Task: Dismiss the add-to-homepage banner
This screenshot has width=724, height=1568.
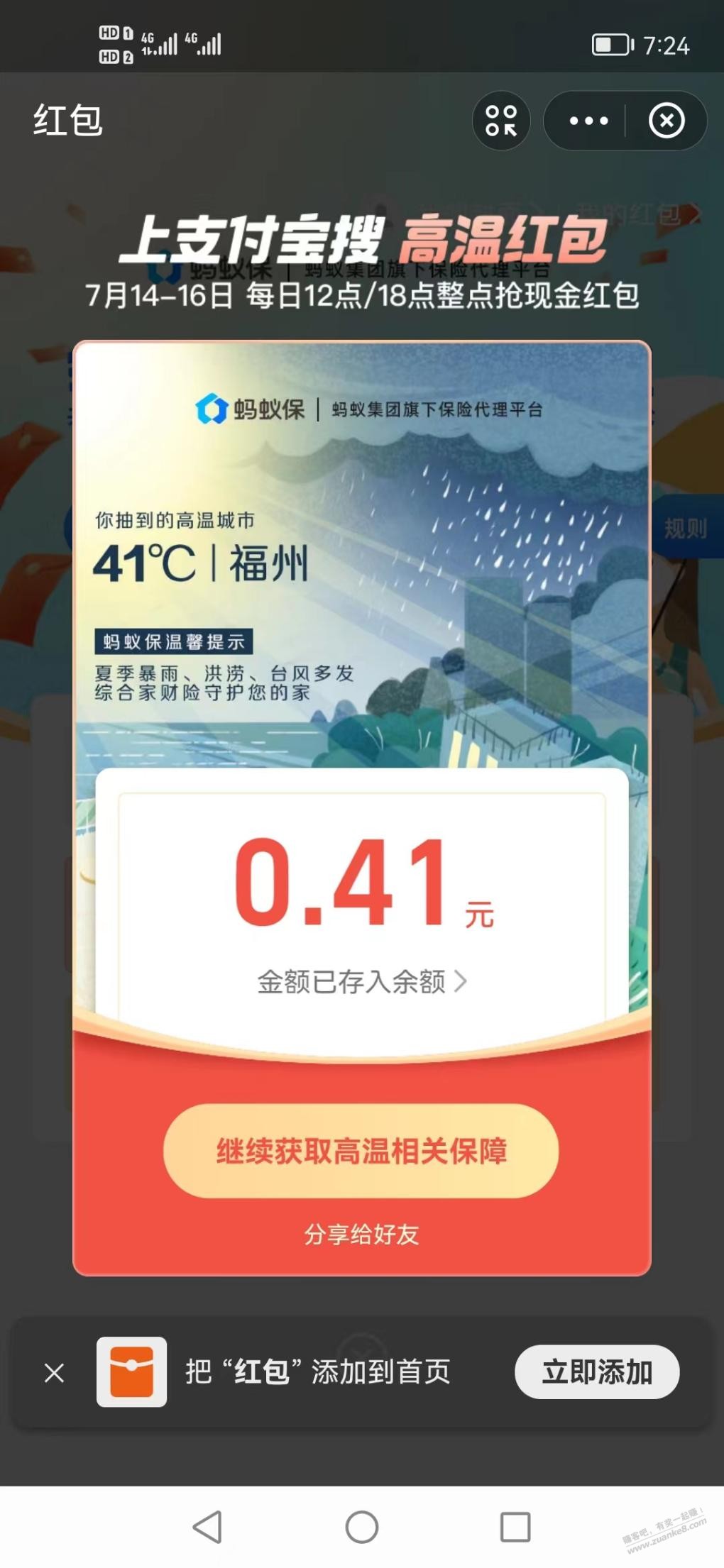Action: [x=55, y=1373]
